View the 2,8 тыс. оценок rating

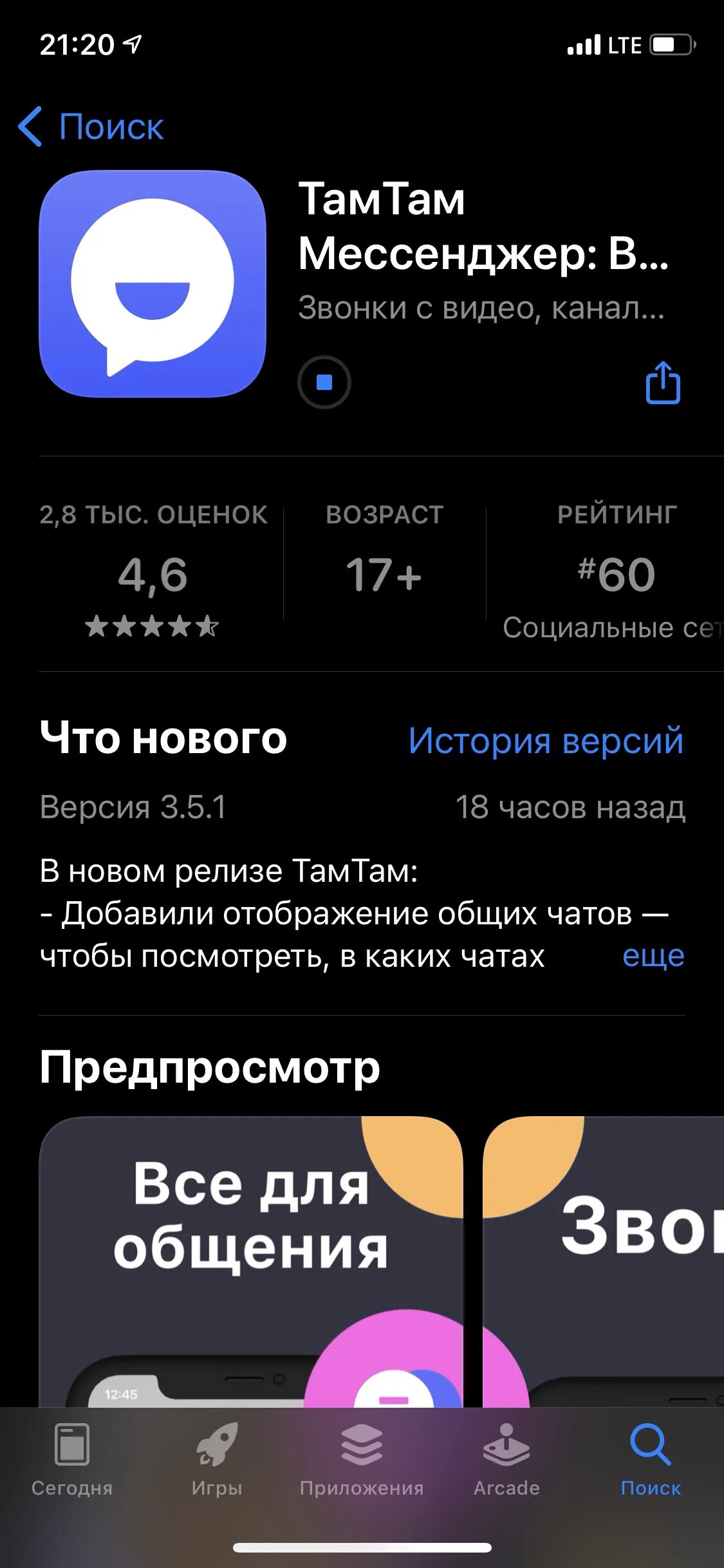point(153,573)
